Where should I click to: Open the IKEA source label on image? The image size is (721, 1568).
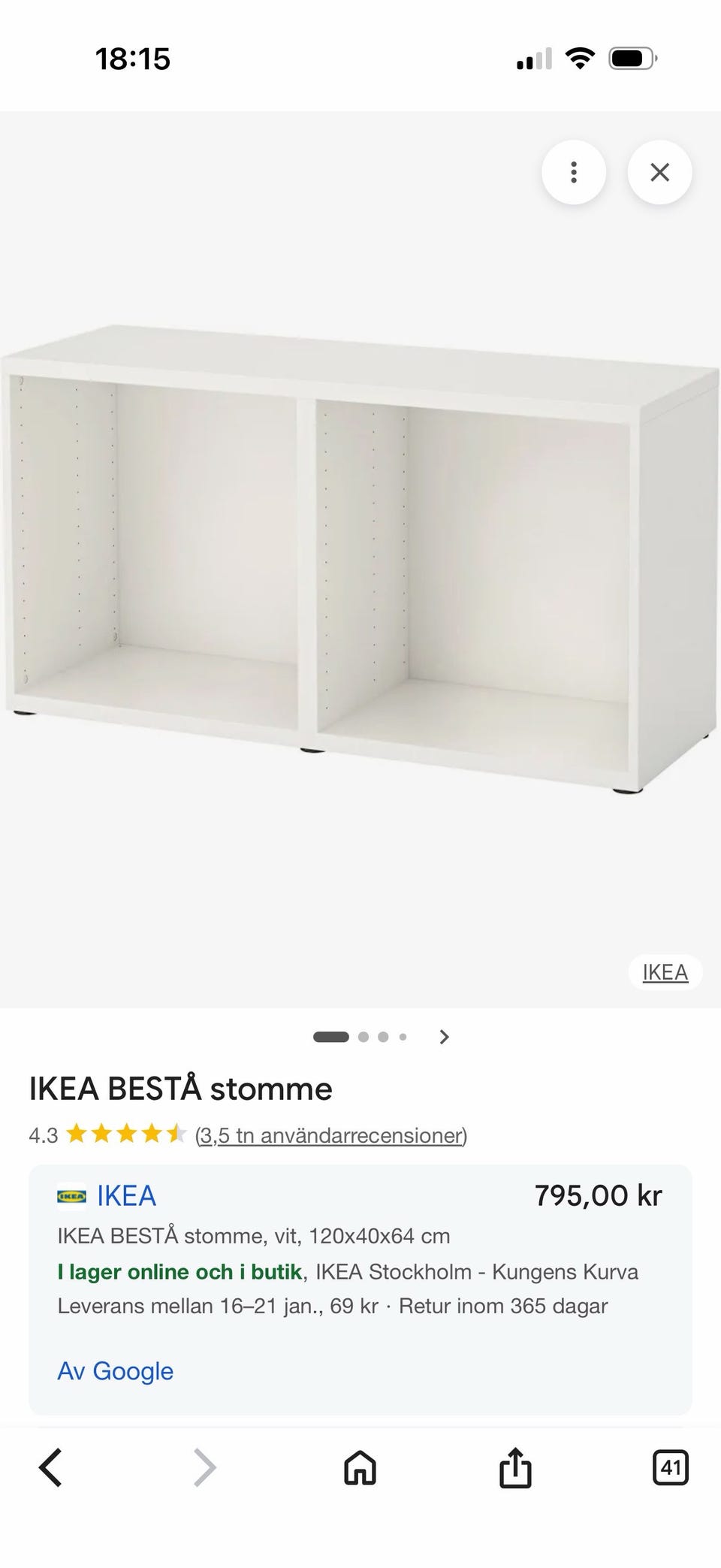click(x=664, y=971)
